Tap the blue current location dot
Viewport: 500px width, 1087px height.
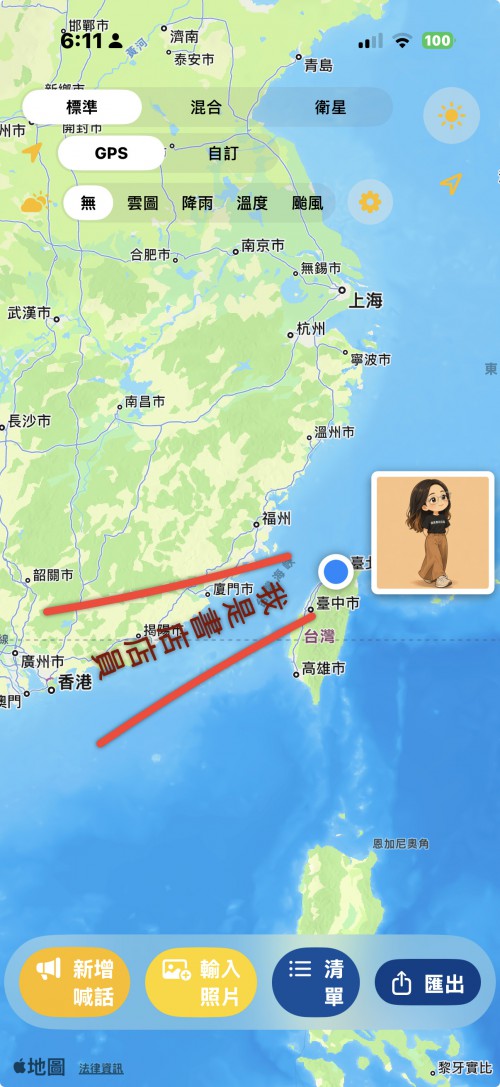(336, 571)
